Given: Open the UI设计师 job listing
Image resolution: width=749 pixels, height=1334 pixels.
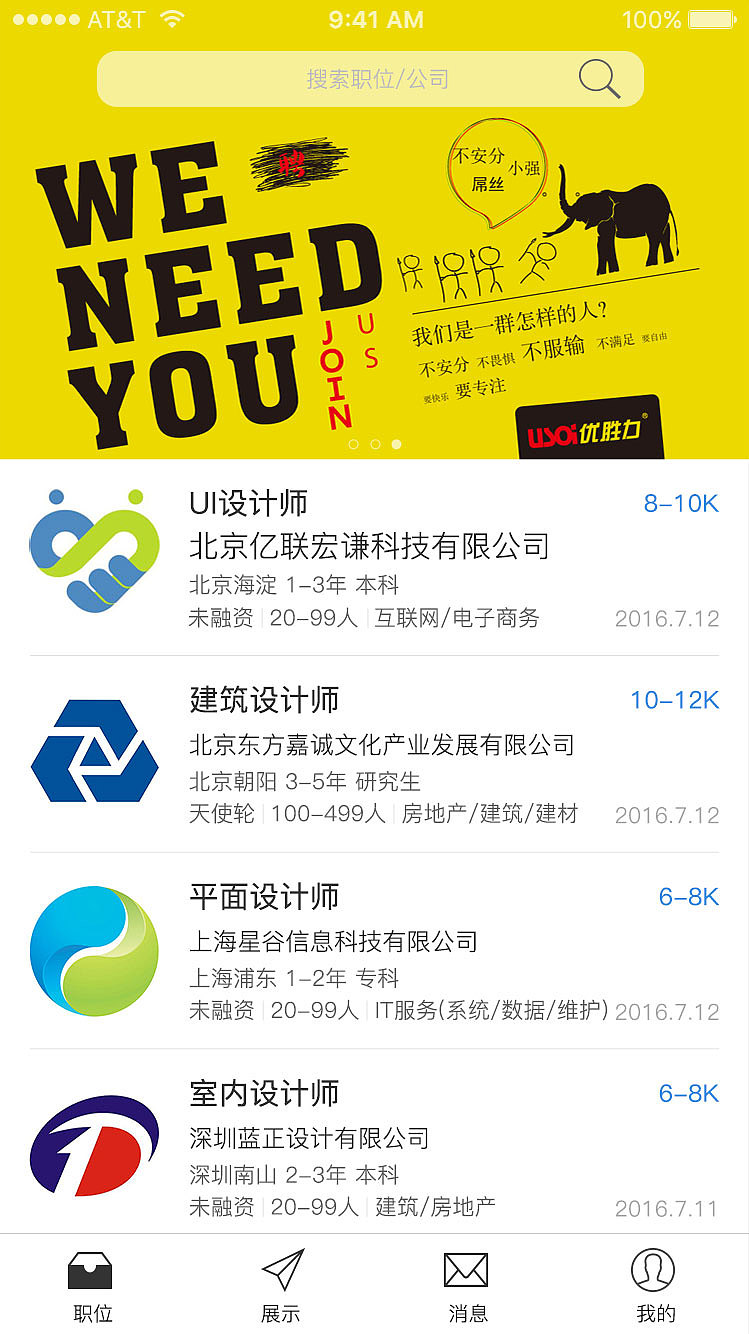Looking at the screenshot, I should point(374,559).
